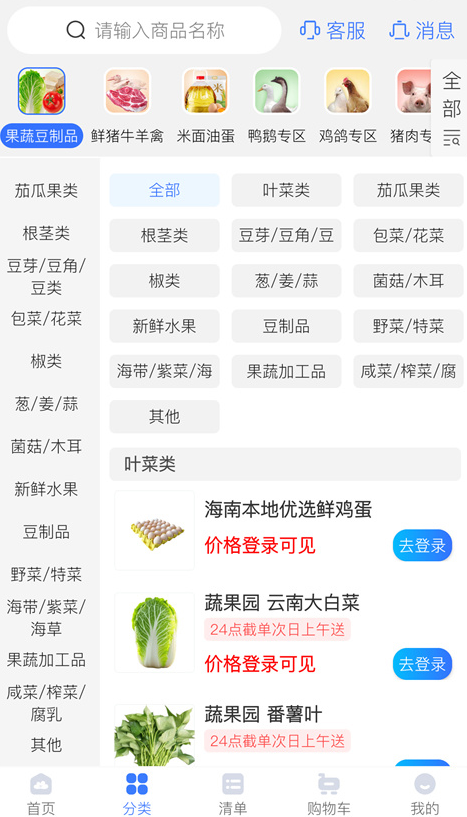Open 消息 messages

tap(422, 31)
